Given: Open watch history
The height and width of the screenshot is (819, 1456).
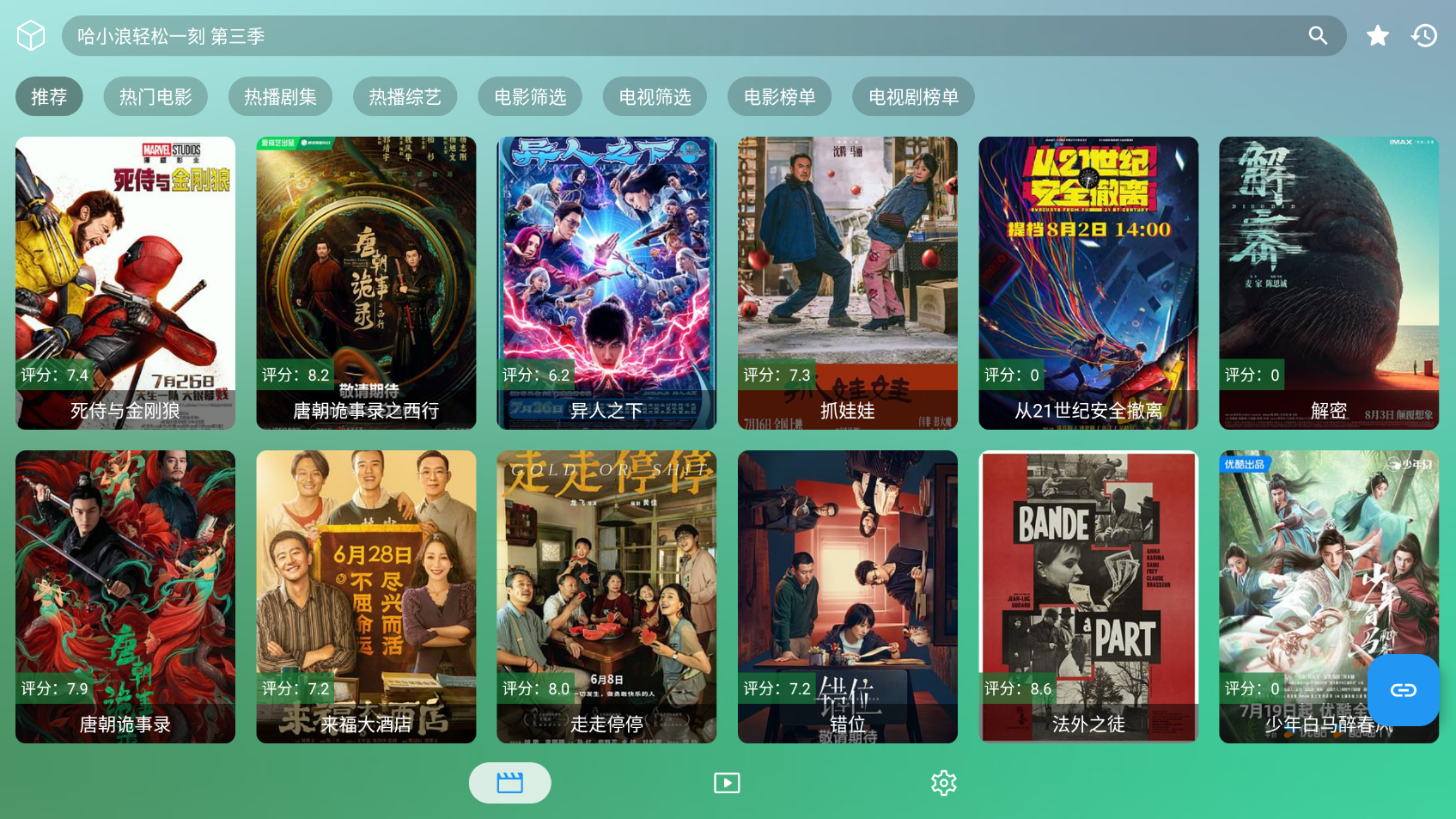Looking at the screenshot, I should click(1424, 36).
